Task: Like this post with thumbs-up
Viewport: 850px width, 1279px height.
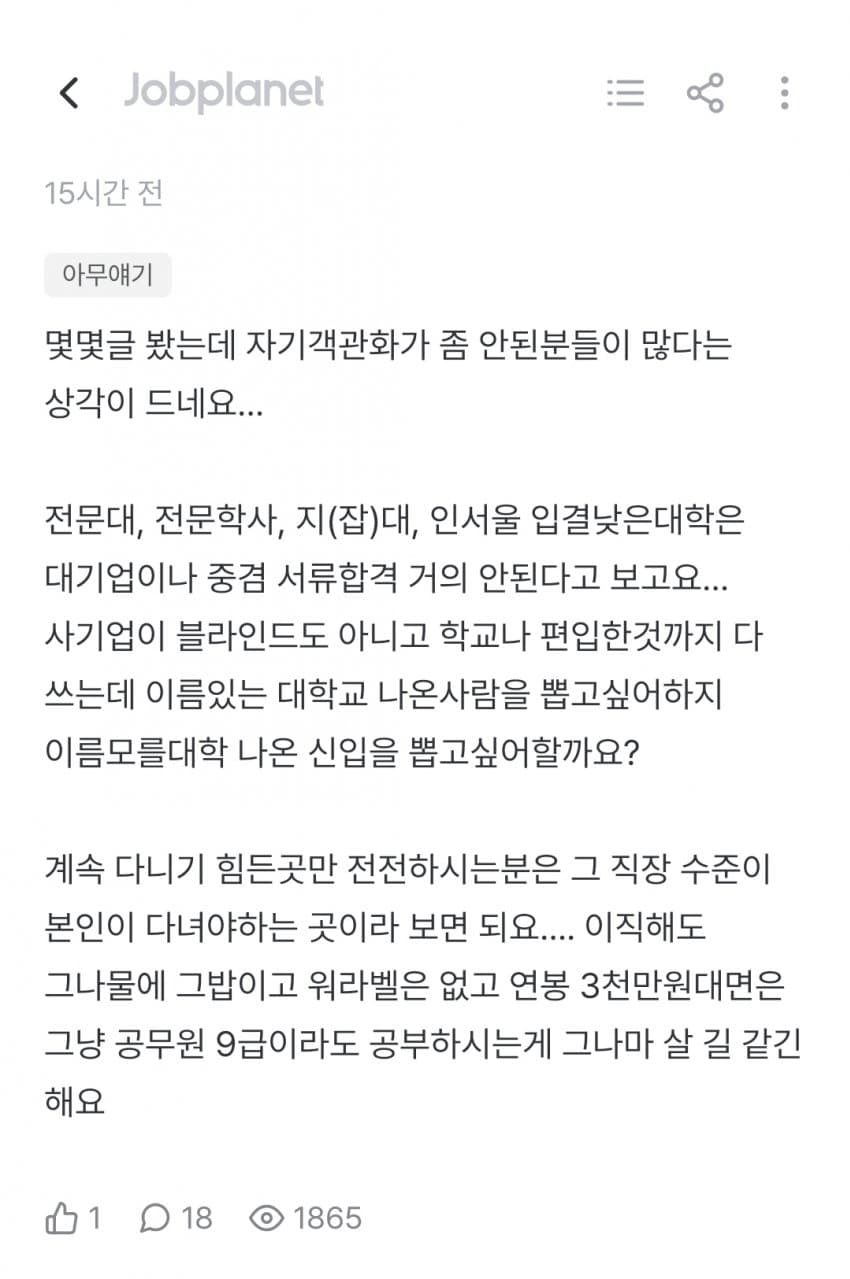Action: 73,1218
